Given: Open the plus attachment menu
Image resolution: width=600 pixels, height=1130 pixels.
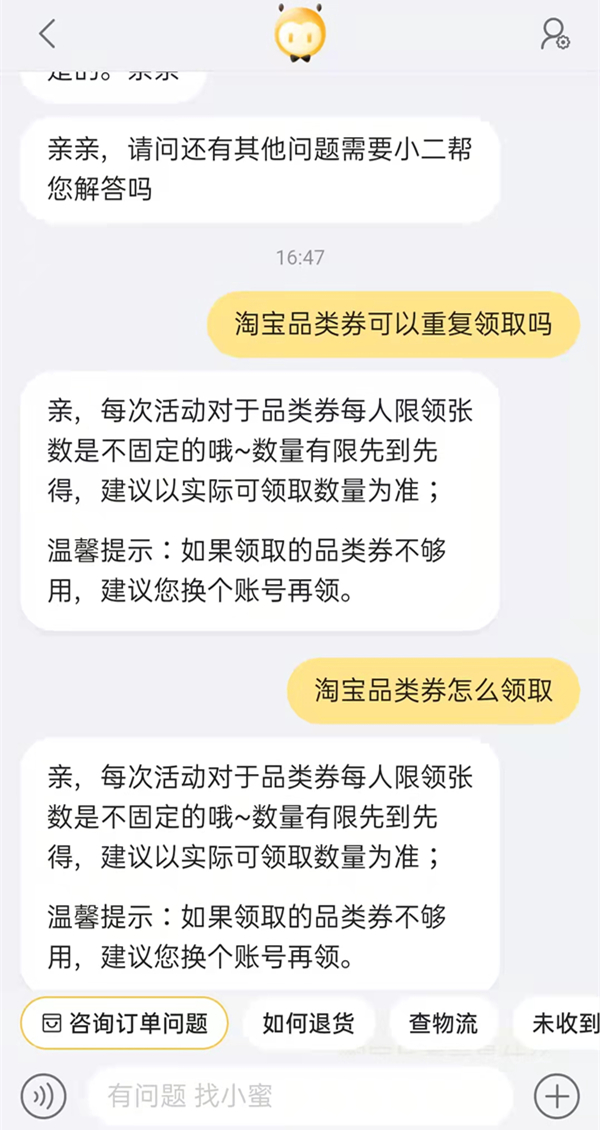Looking at the screenshot, I should pyautogui.click(x=557, y=1096).
